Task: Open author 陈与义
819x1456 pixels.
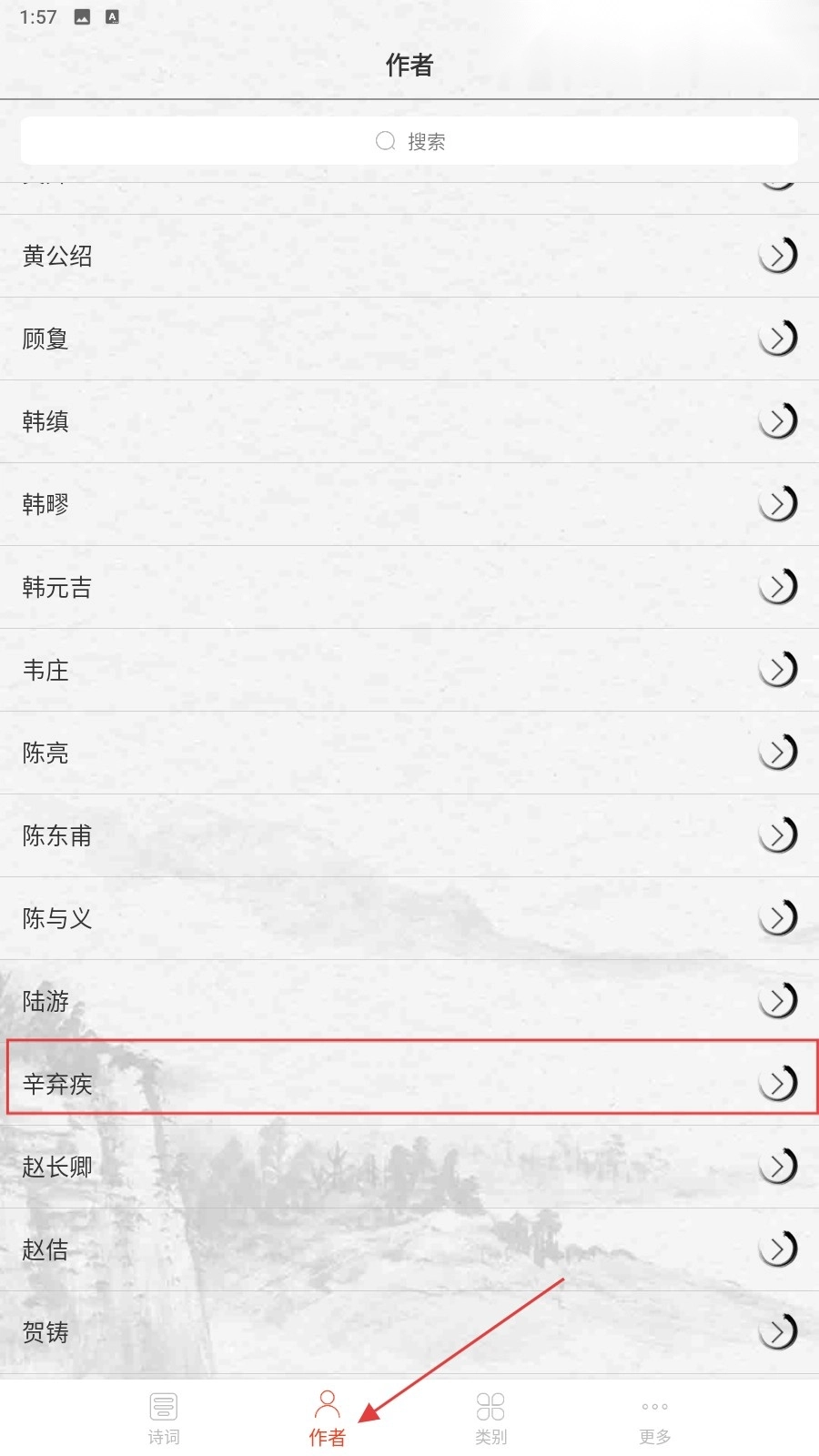Action: pos(409,918)
